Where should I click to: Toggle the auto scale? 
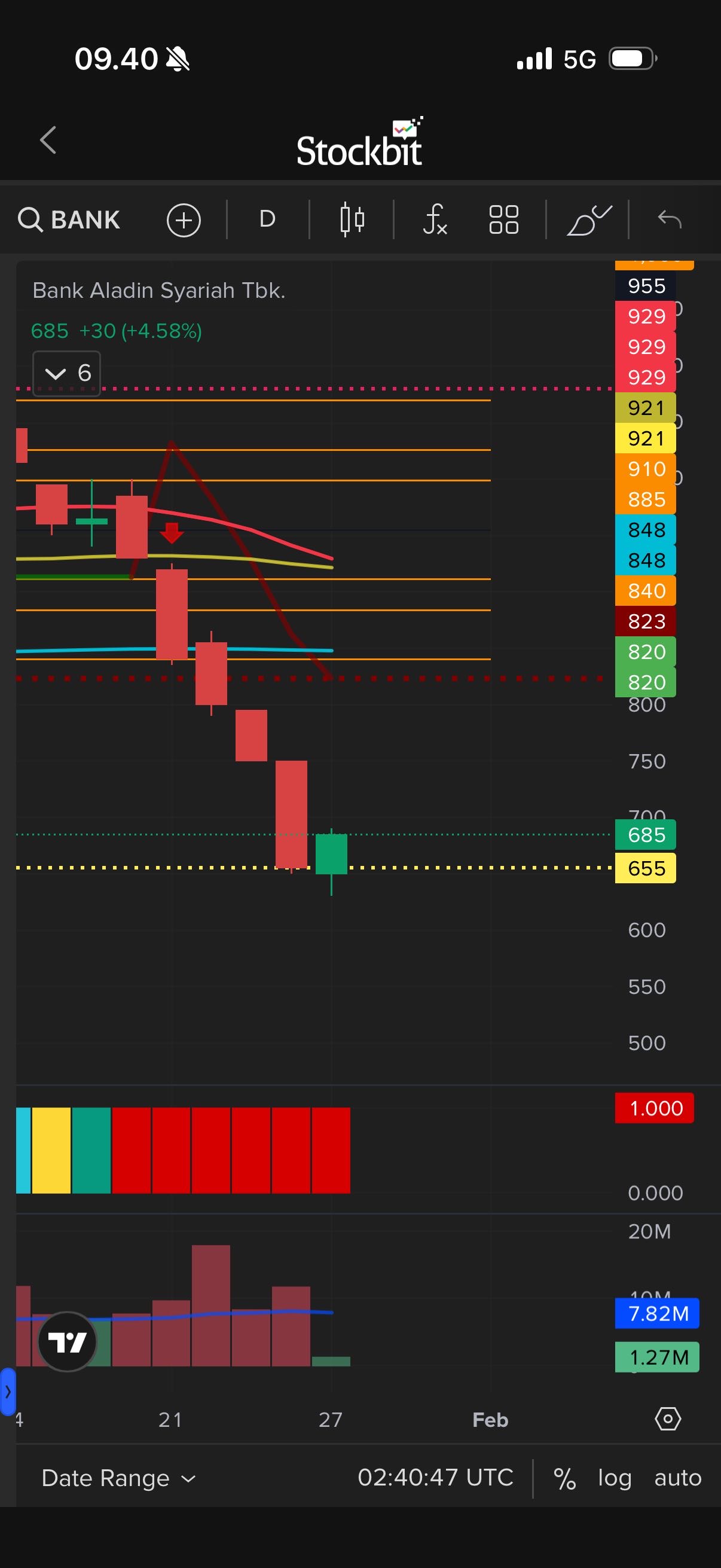pos(678,1478)
